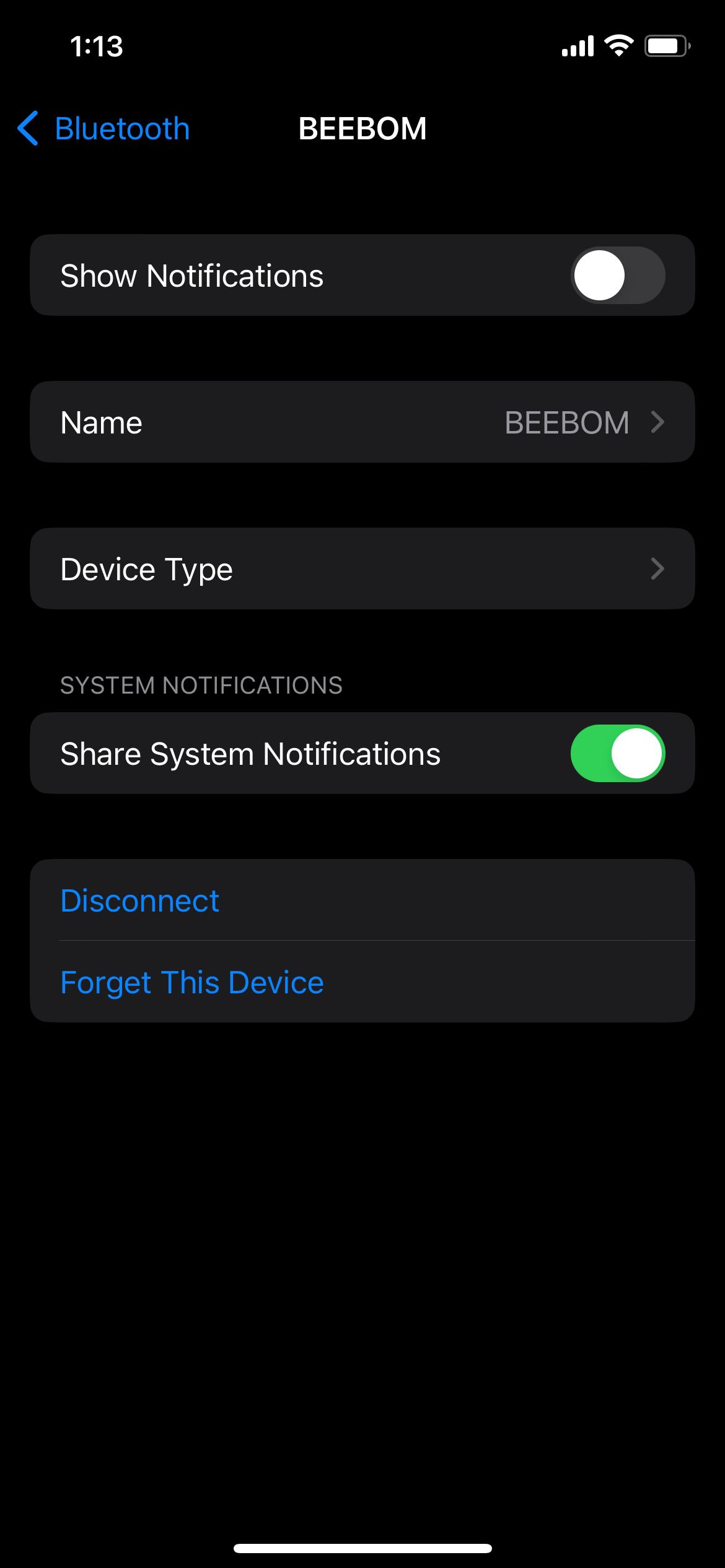725x1568 pixels.
Task: Tap the BEEBOM title at the top
Action: click(x=362, y=128)
